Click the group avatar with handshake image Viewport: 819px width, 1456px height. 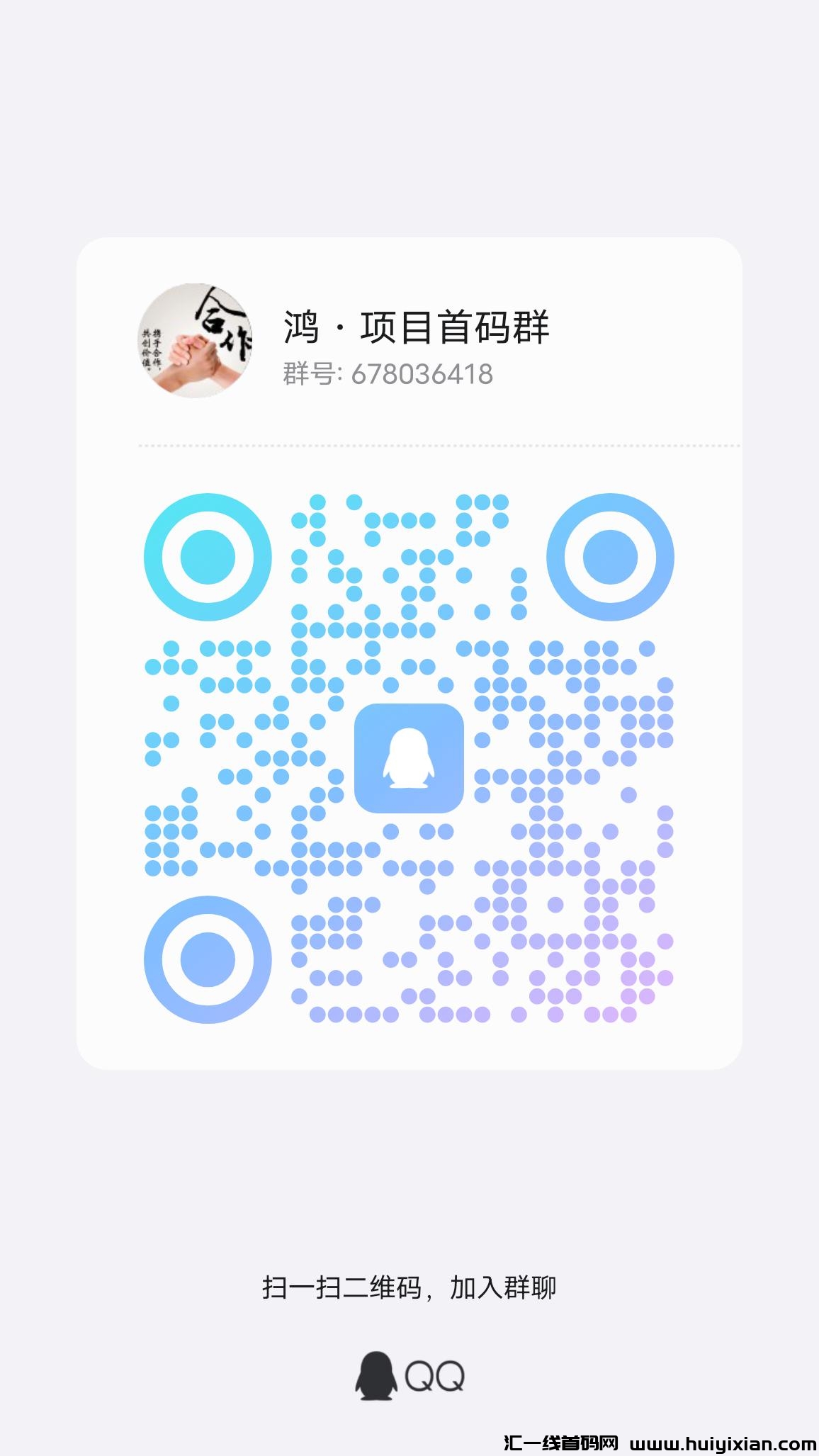coord(196,340)
